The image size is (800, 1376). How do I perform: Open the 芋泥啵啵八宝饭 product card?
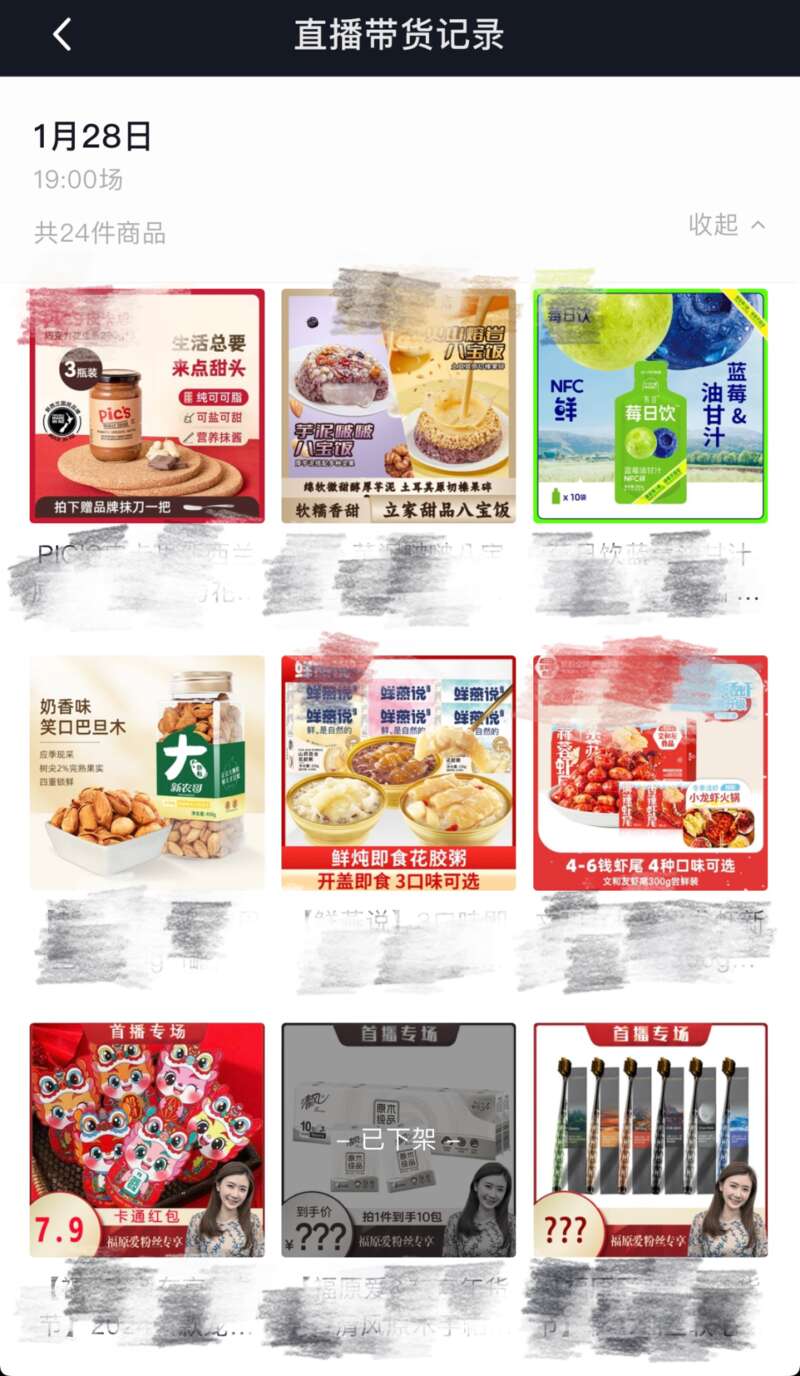point(398,405)
